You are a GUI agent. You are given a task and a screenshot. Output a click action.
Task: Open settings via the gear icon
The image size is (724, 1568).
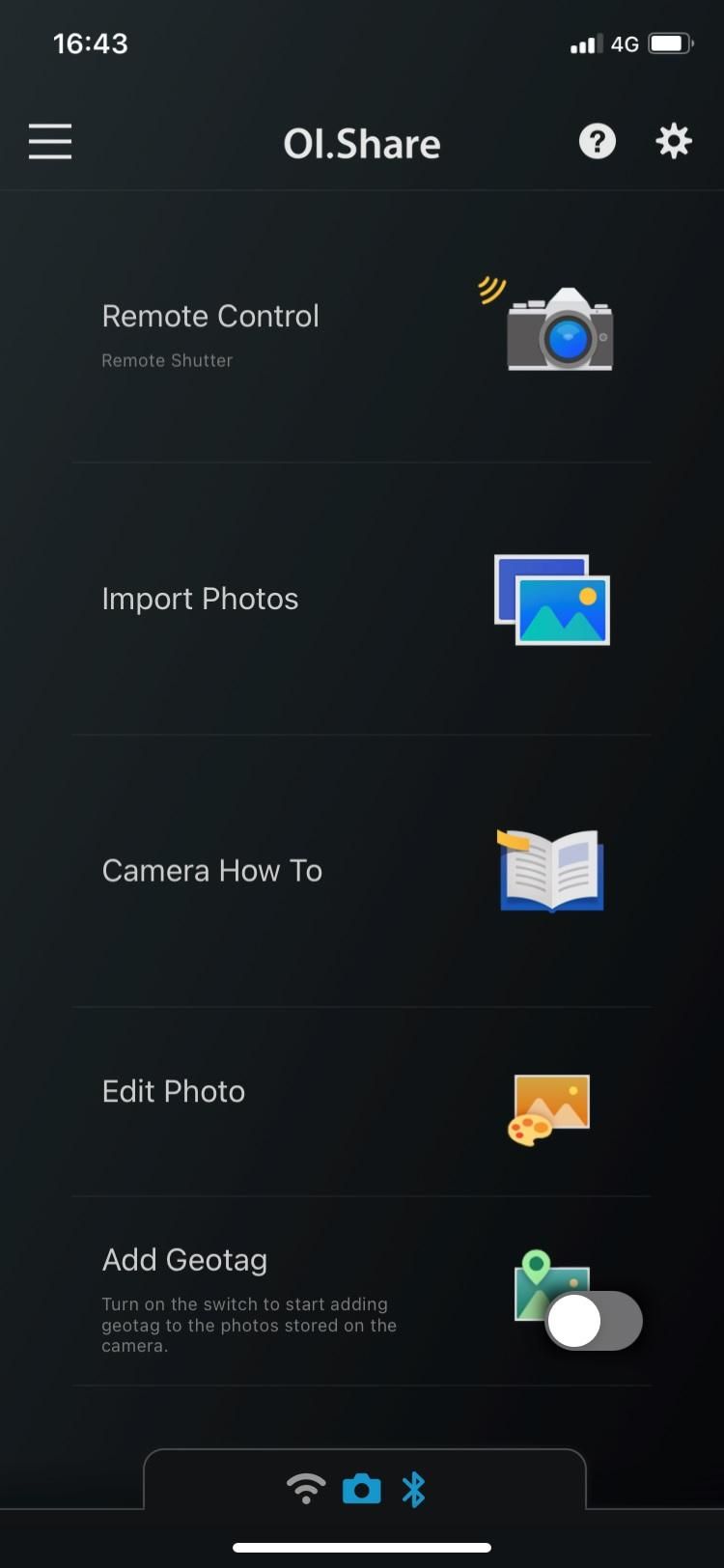(x=674, y=142)
